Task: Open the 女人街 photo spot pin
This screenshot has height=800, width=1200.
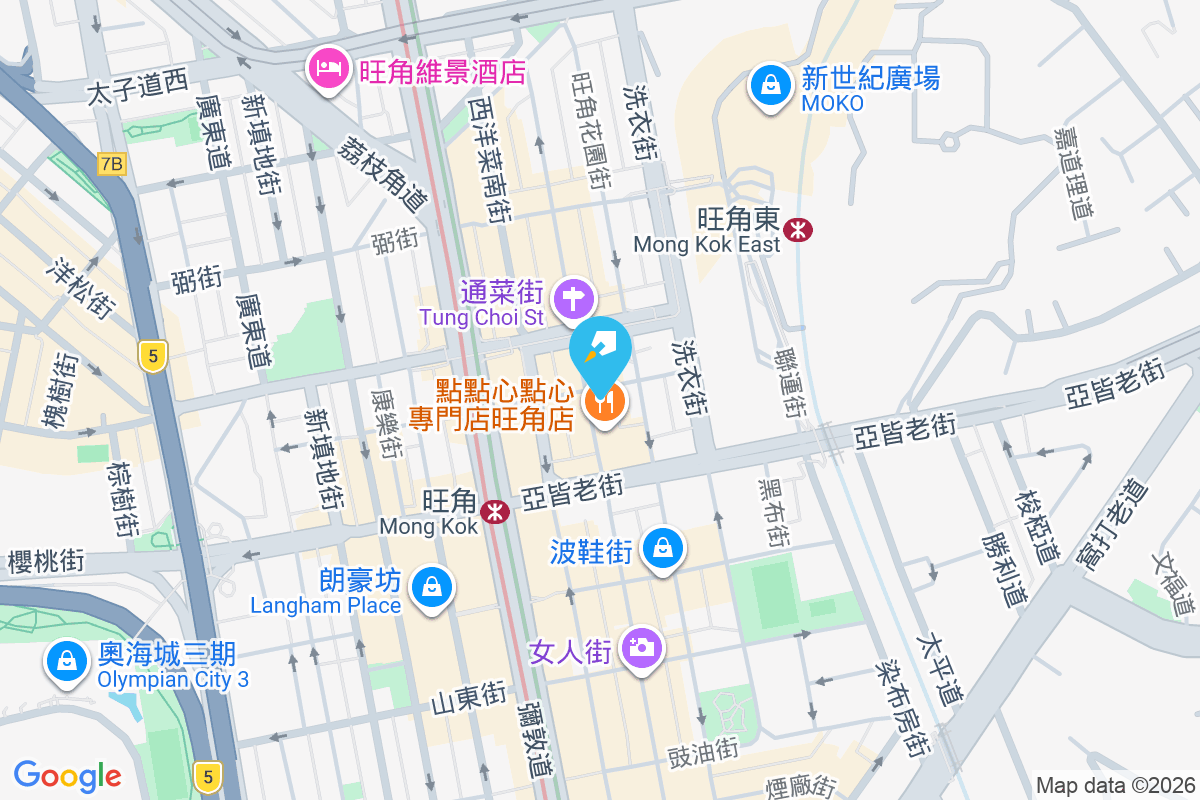Action: [641, 648]
